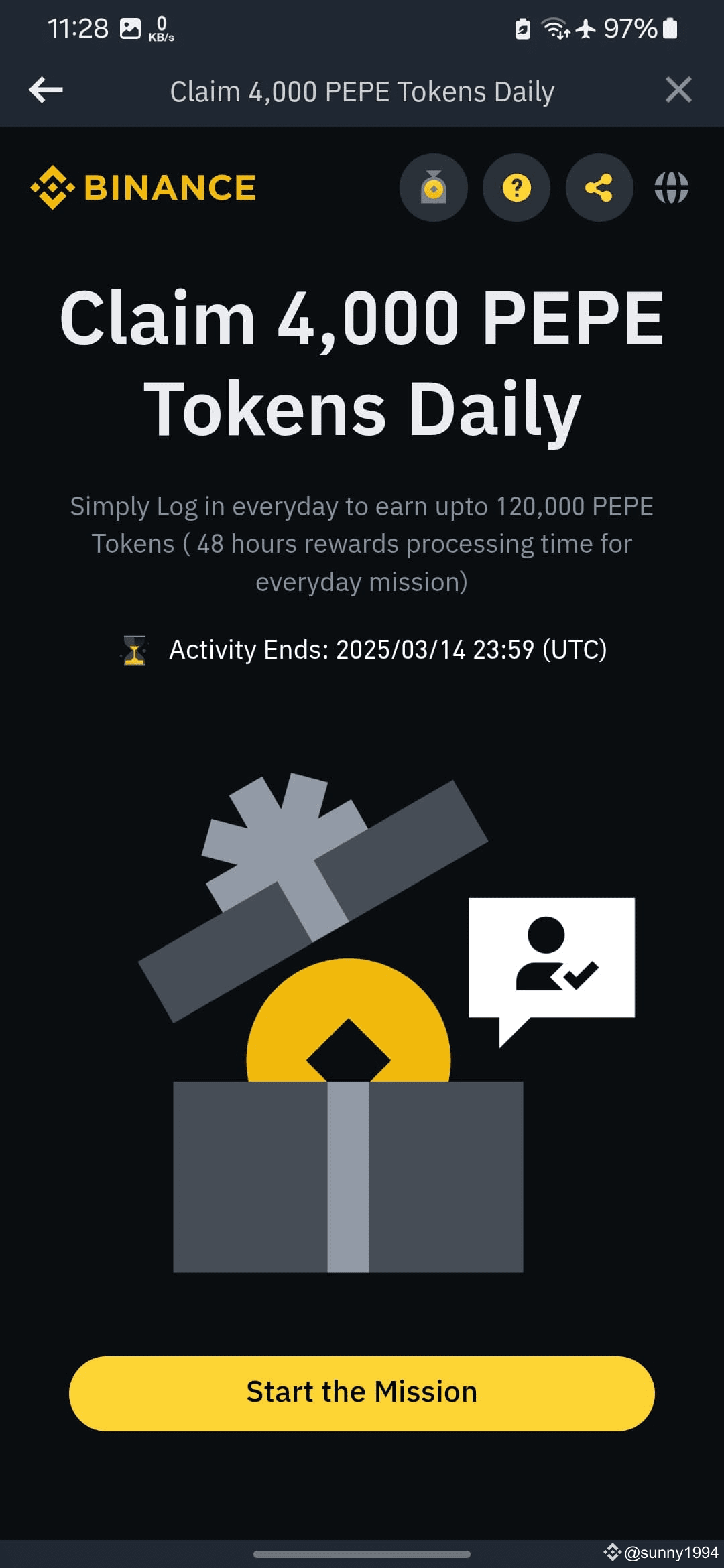
Task: Tap the Wi-Fi status icon
Action: [555, 28]
